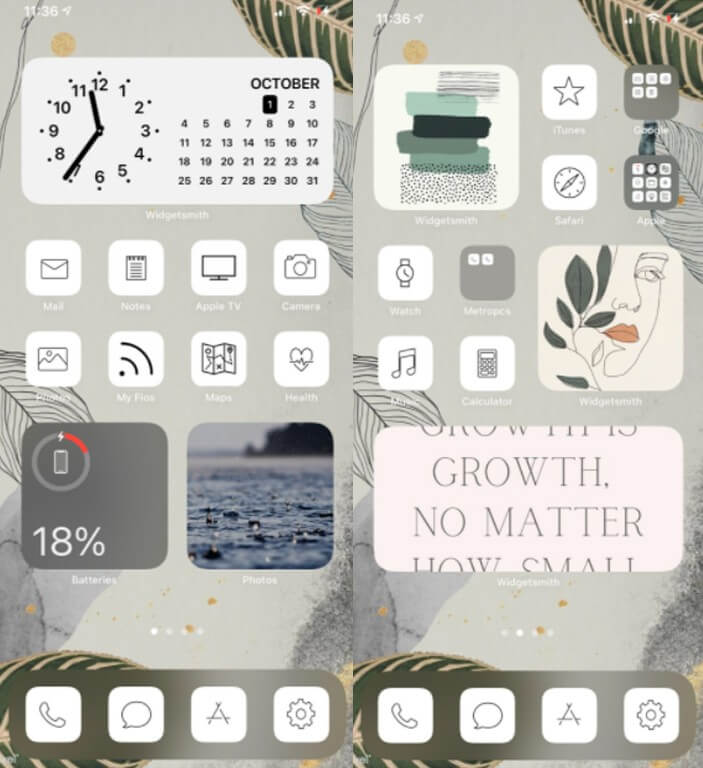Open the rainy Photos widget
Screen dimensions: 703x768
(x=260, y=495)
